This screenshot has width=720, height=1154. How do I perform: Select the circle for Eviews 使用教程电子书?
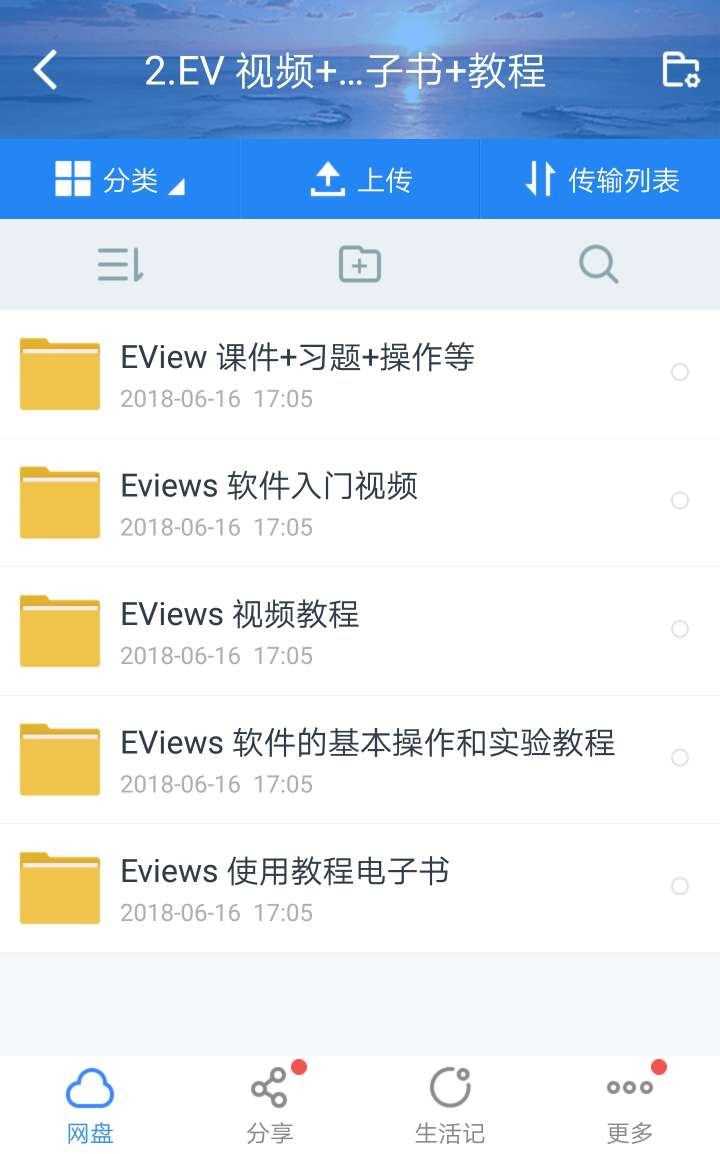point(680,886)
